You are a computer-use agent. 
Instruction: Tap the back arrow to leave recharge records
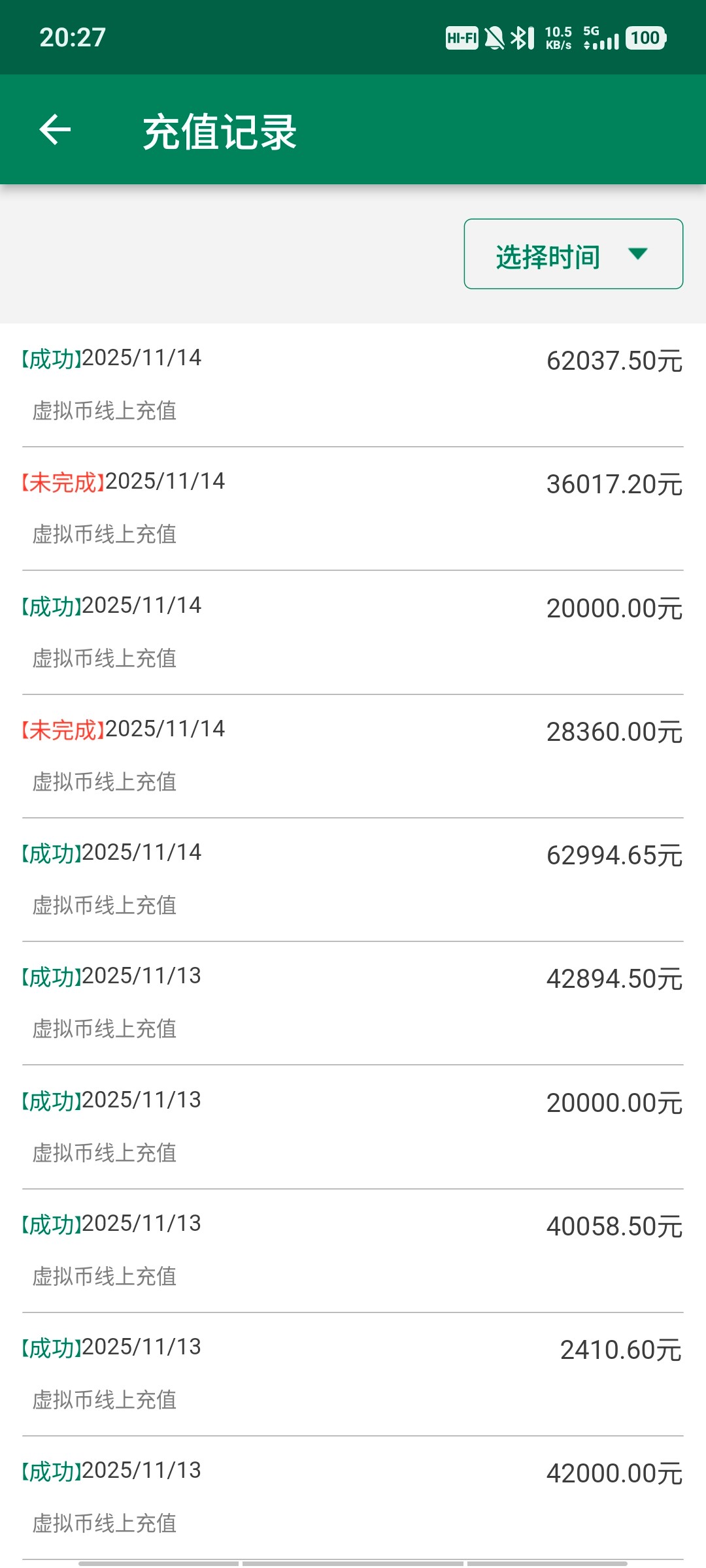pyautogui.click(x=56, y=129)
